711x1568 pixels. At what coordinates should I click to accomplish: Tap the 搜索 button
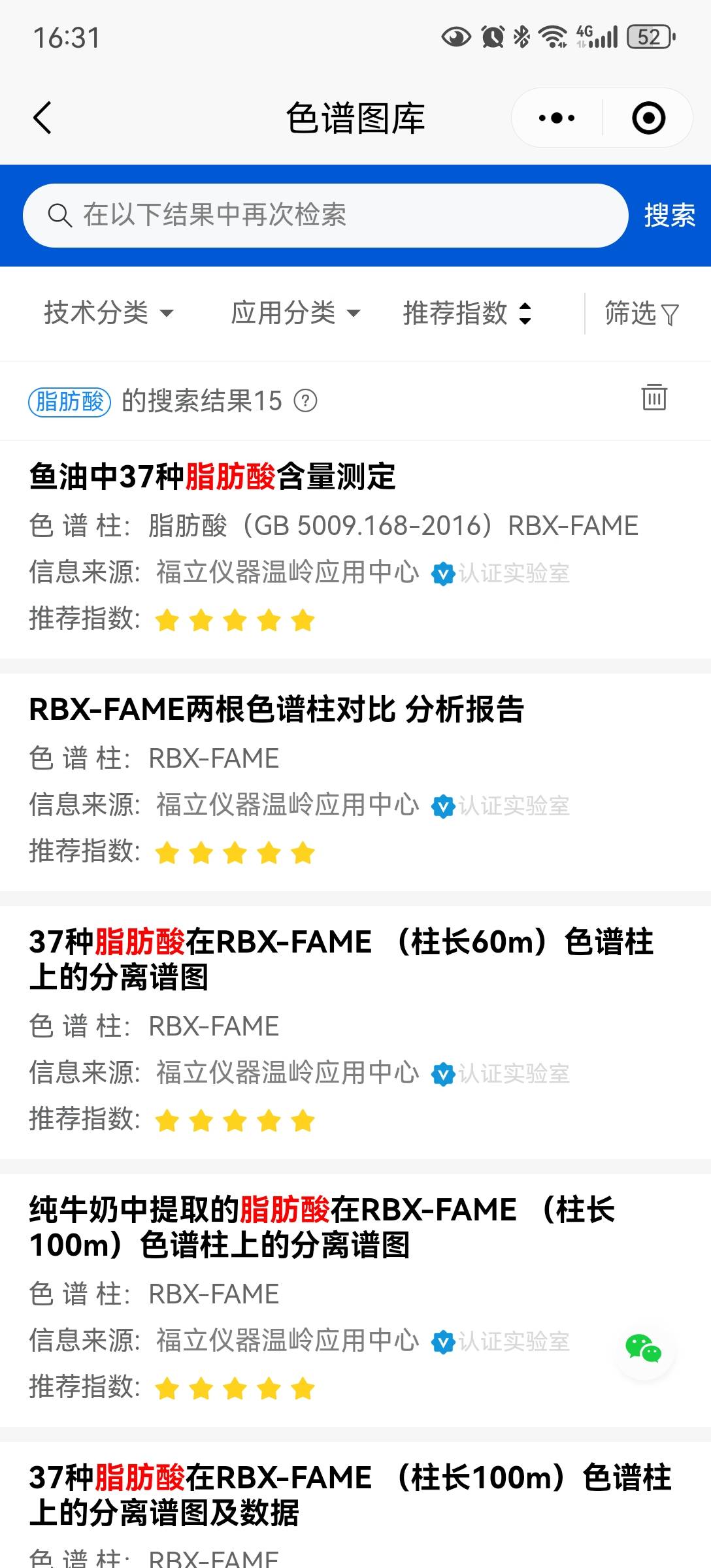click(669, 216)
